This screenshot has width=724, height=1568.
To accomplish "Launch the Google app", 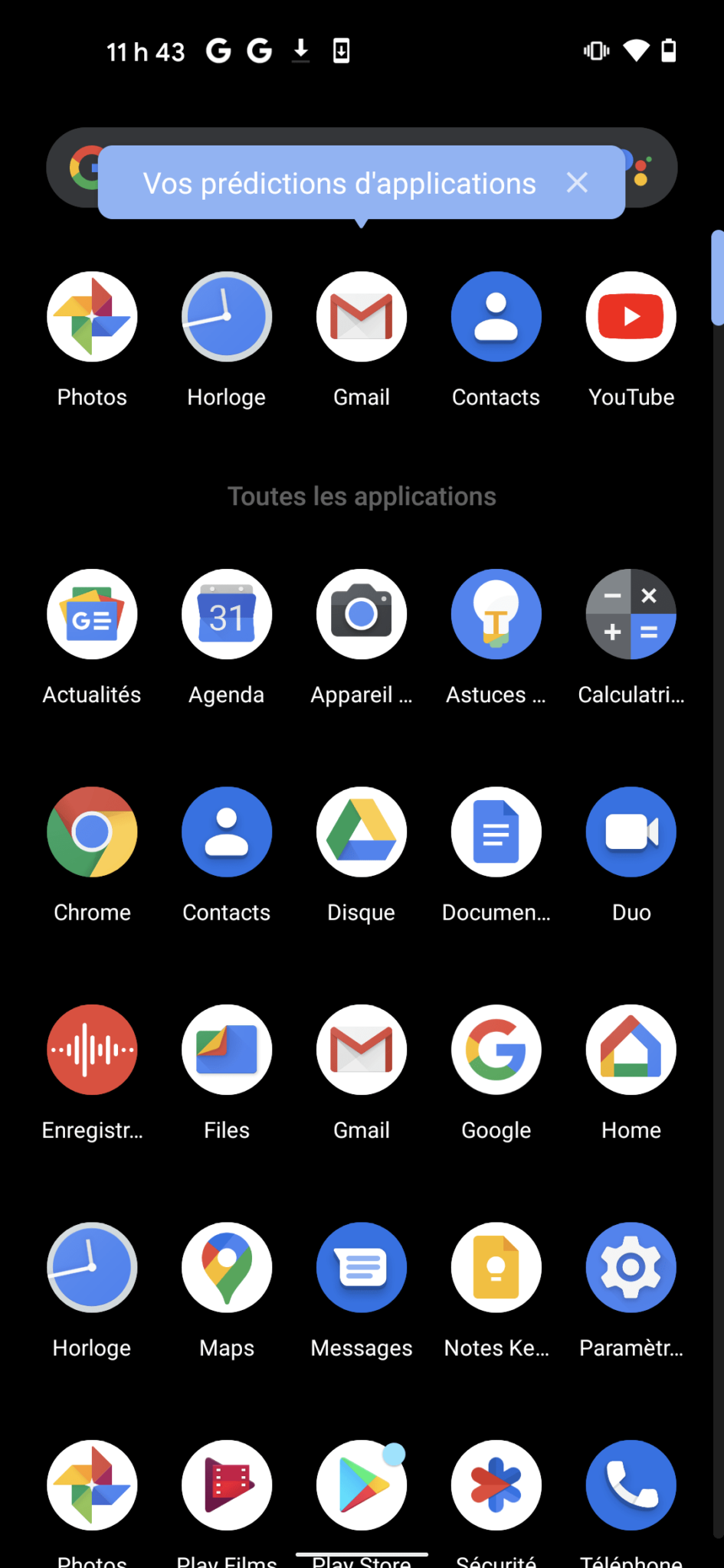I will pyautogui.click(x=496, y=1050).
